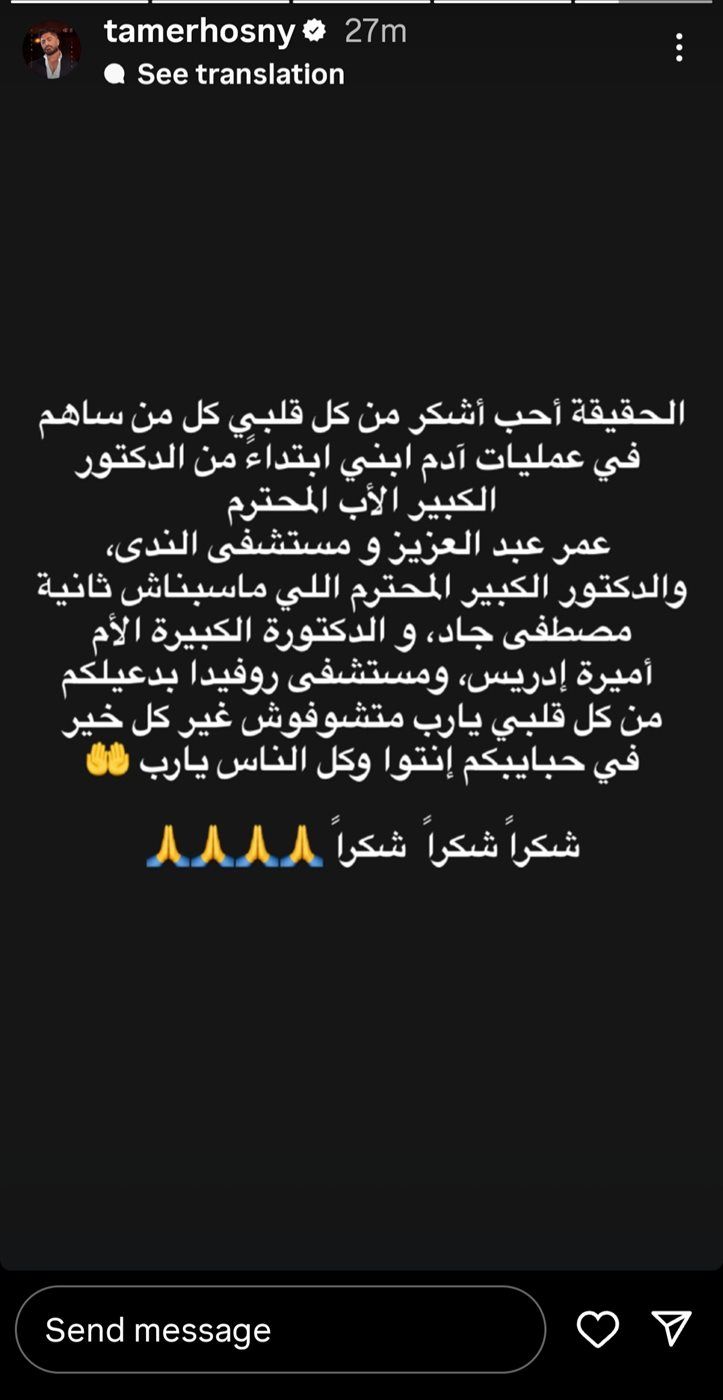The width and height of the screenshot is (723, 1400).
Task: Tap See translation
Action: pyautogui.click(x=240, y=74)
